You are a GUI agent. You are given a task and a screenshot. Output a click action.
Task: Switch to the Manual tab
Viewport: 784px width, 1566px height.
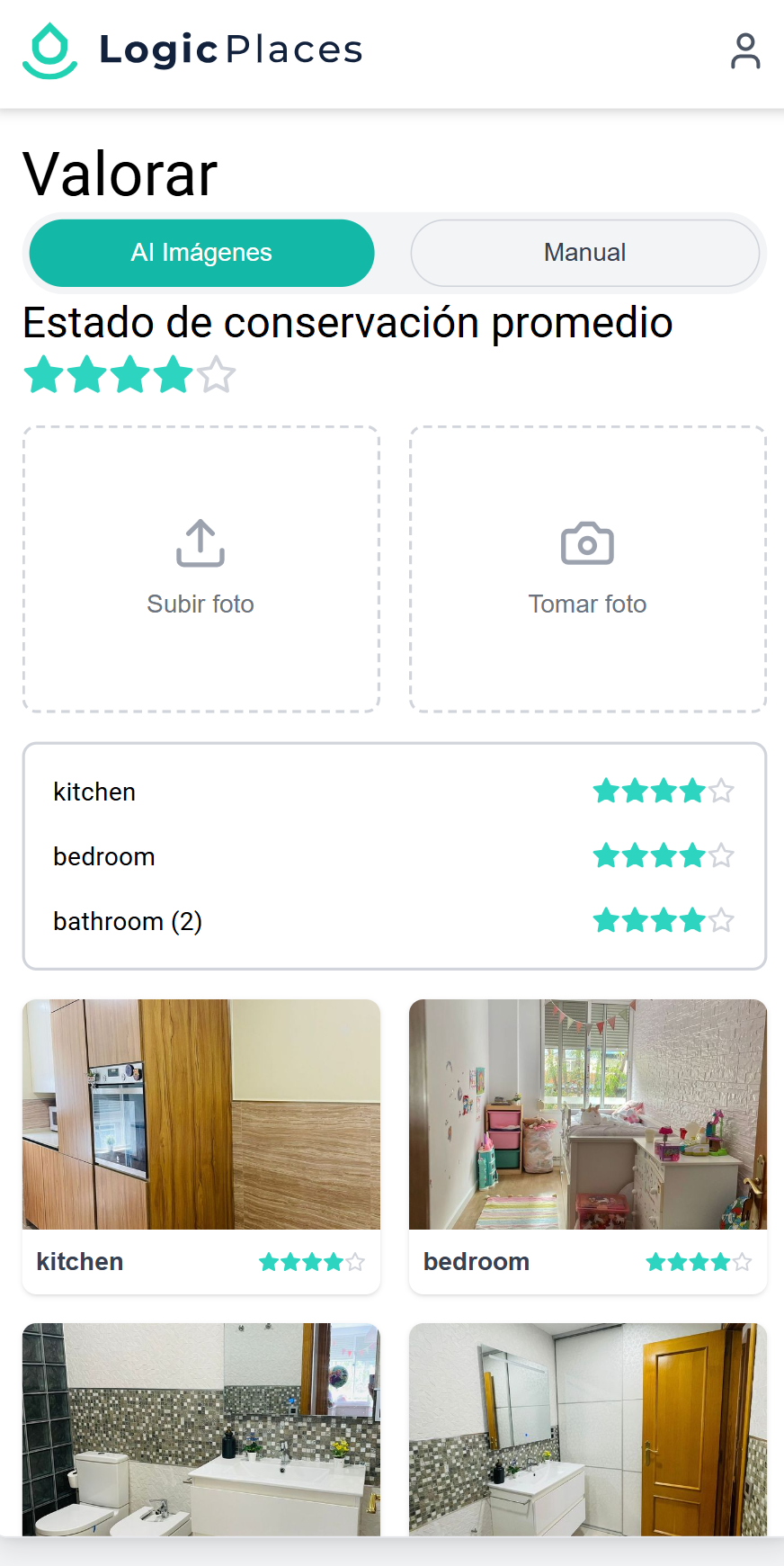click(584, 253)
